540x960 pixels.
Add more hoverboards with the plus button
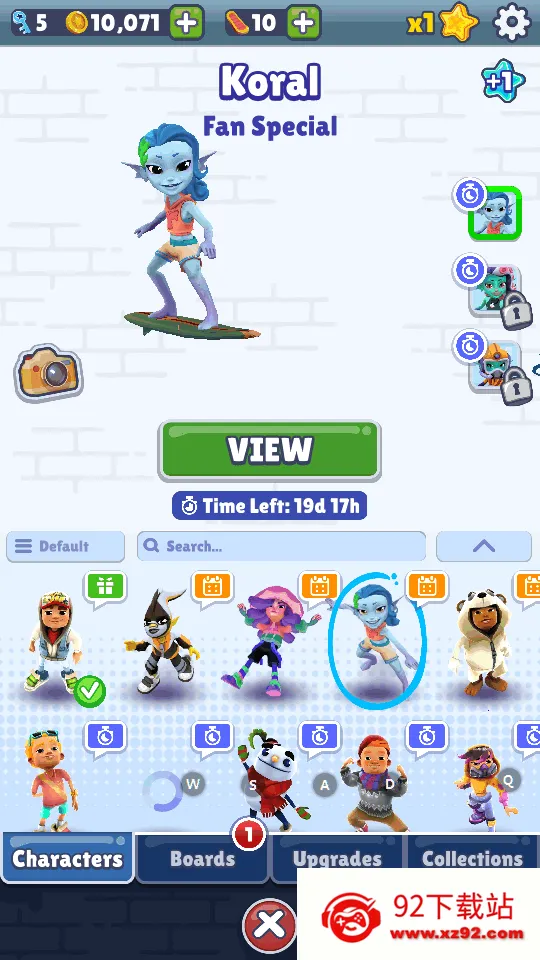pyautogui.click(x=304, y=23)
